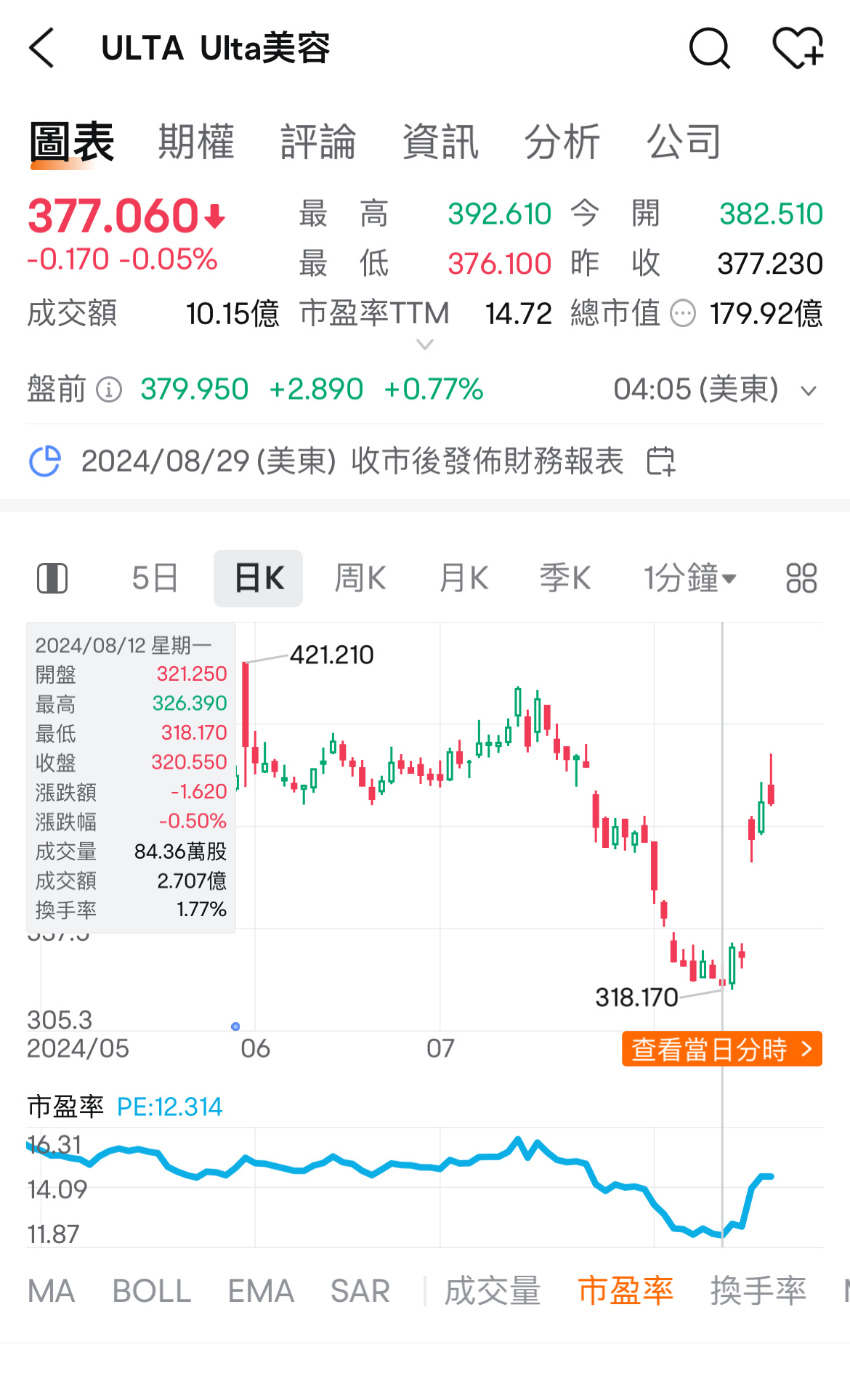Screen dimensions: 850x1400
Task: Expand details under 市盈率TTM via chevron
Action: (x=424, y=345)
